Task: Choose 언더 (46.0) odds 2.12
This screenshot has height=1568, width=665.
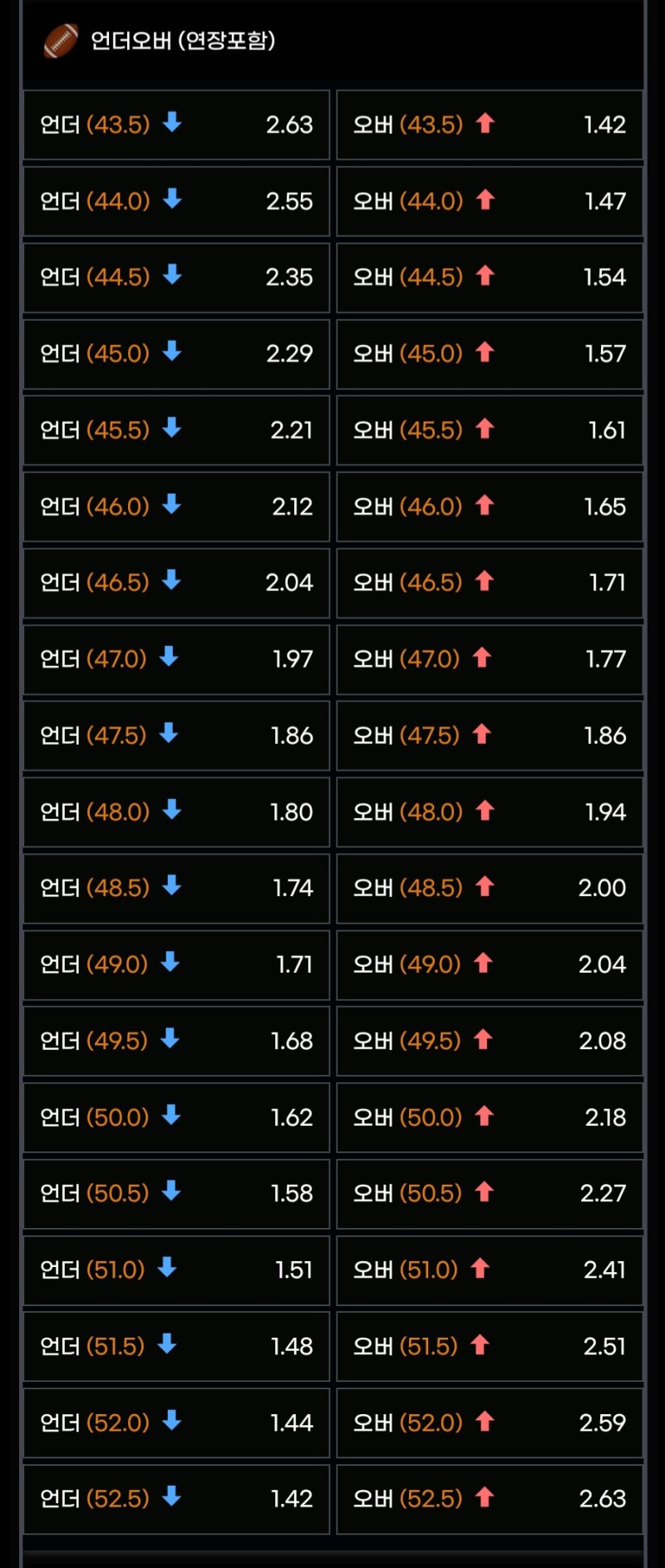Action: pyautogui.click(x=176, y=506)
